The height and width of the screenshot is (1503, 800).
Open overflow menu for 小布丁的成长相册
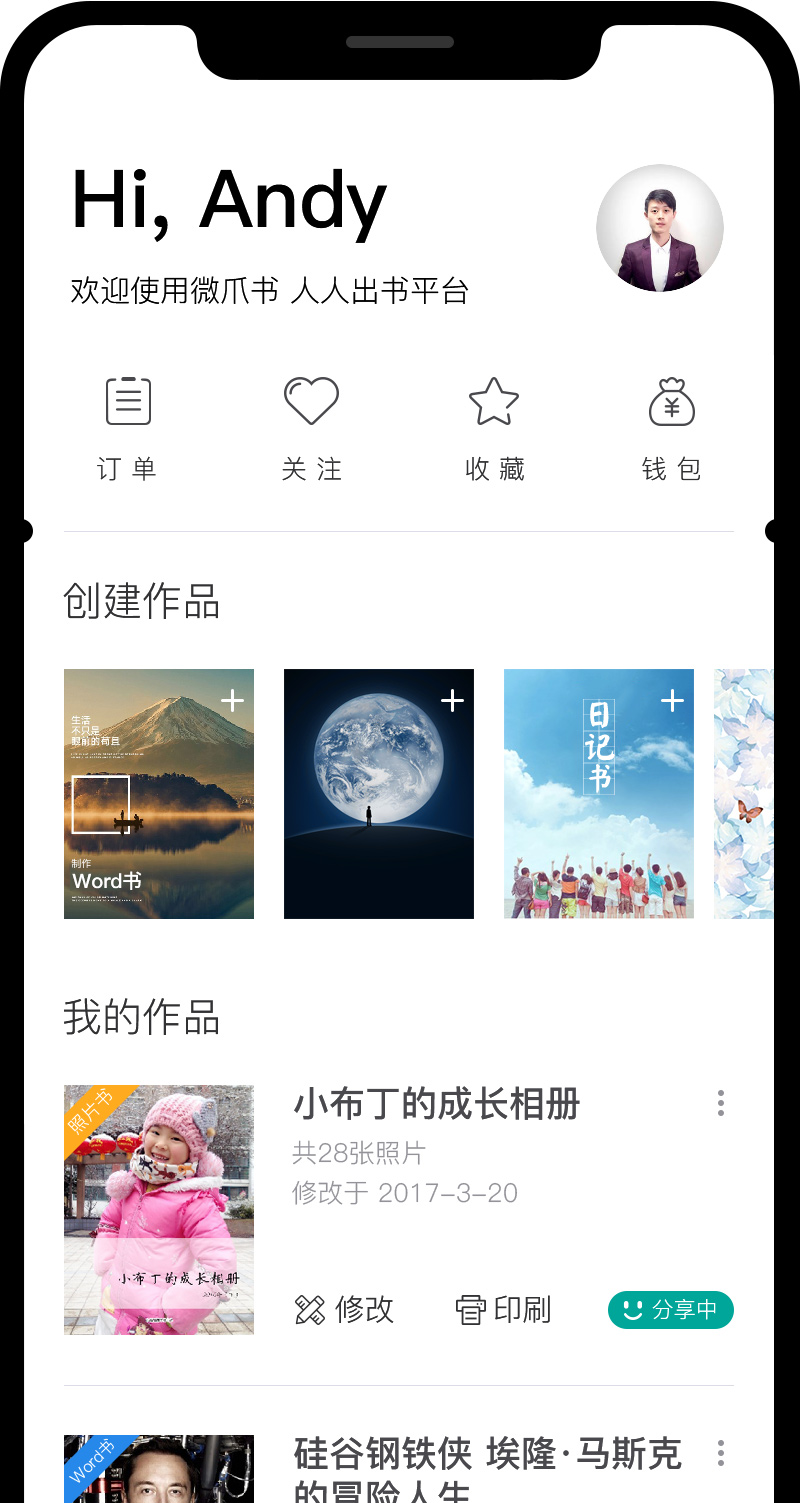(720, 1104)
